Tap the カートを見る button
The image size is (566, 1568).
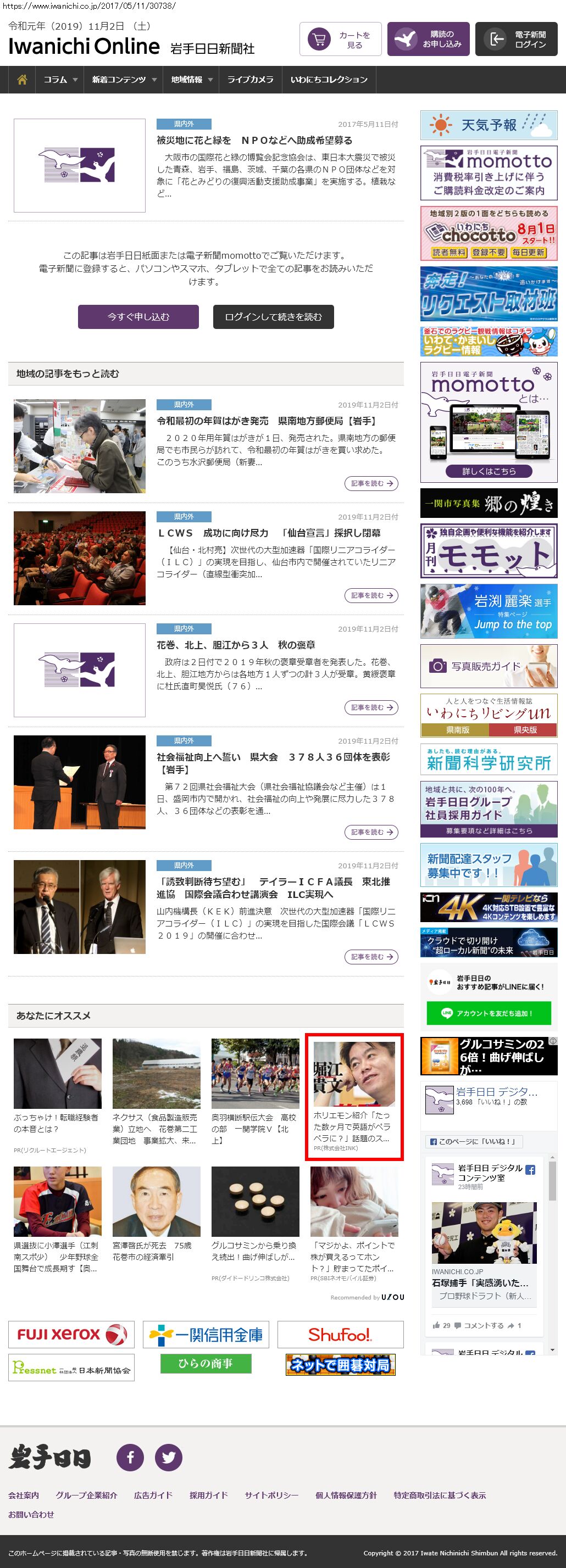(340, 40)
